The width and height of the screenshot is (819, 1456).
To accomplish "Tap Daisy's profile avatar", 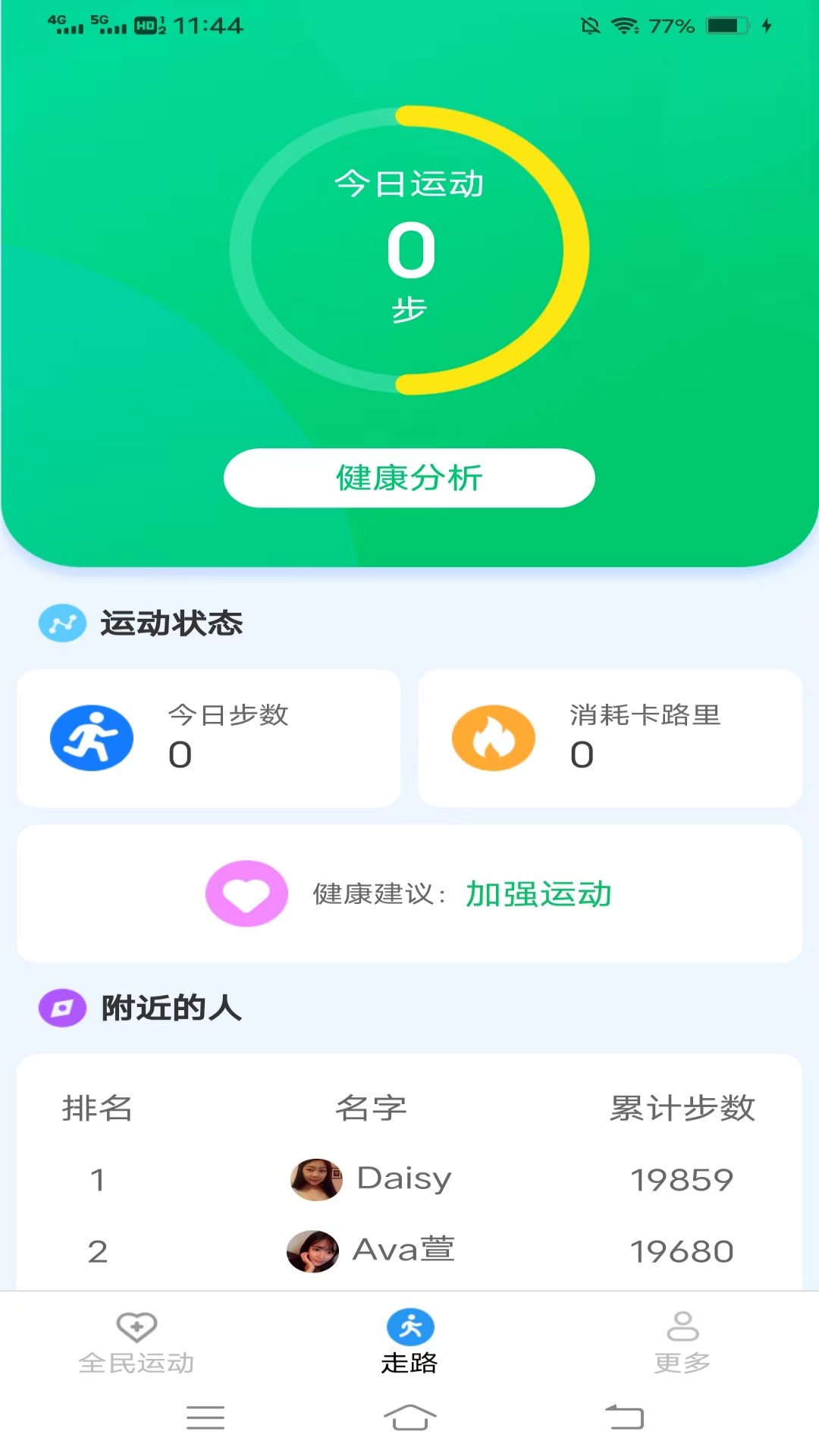I will tap(316, 1178).
